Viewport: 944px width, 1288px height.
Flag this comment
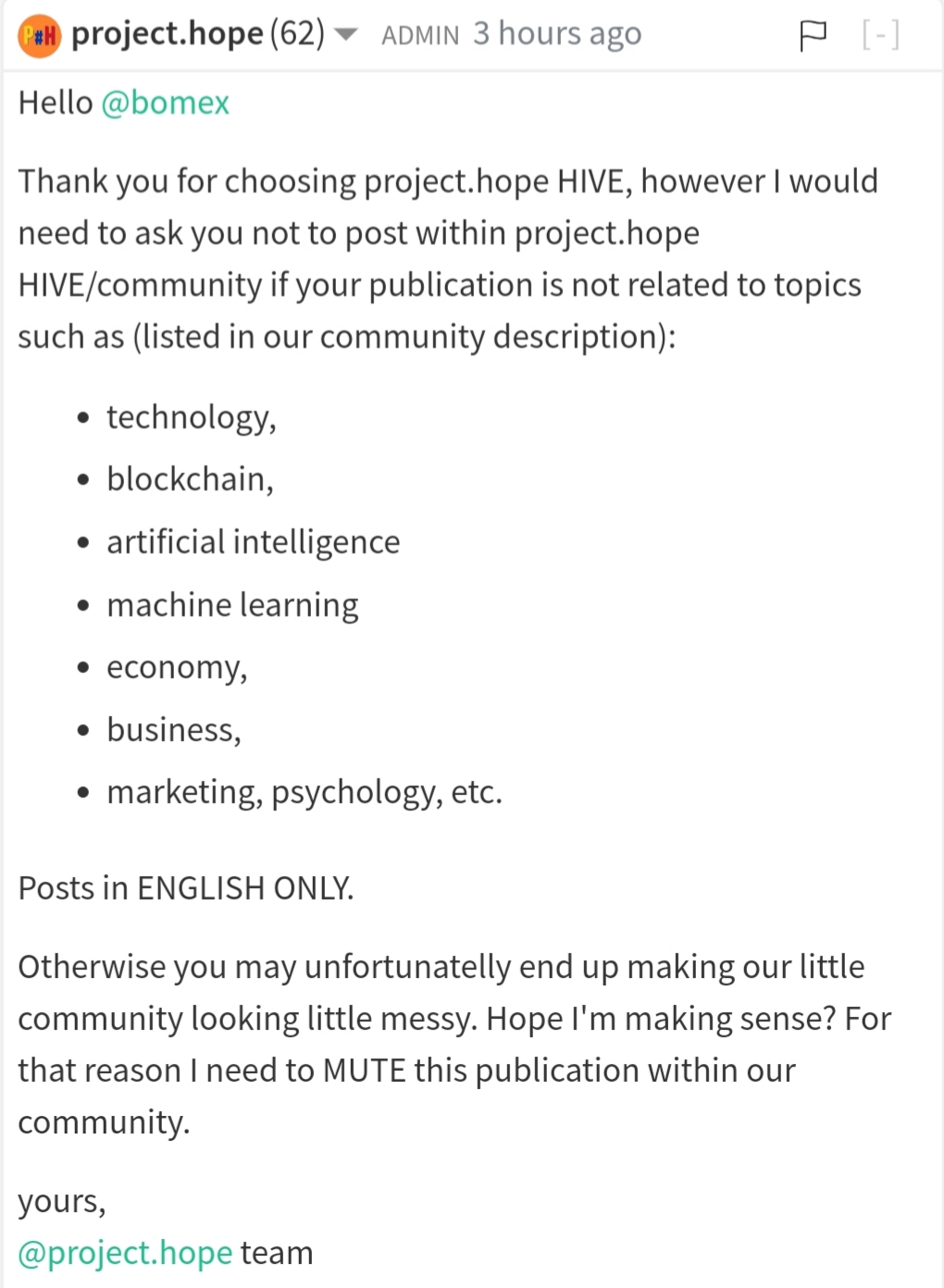tap(812, 36)
